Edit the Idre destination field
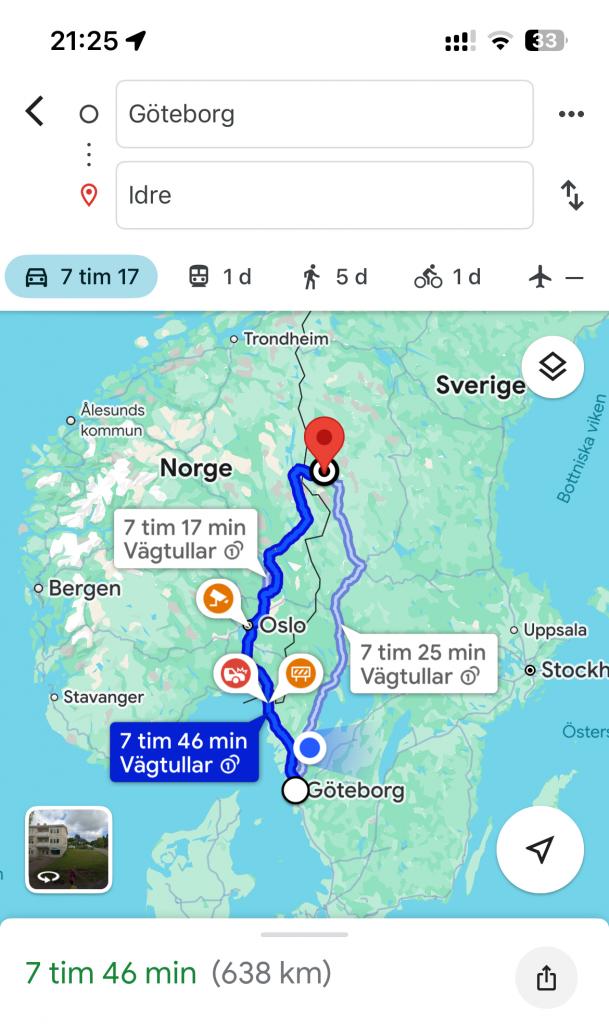Screen dimensions: 609x1024 pyautogui.click(x=324, y=195)
